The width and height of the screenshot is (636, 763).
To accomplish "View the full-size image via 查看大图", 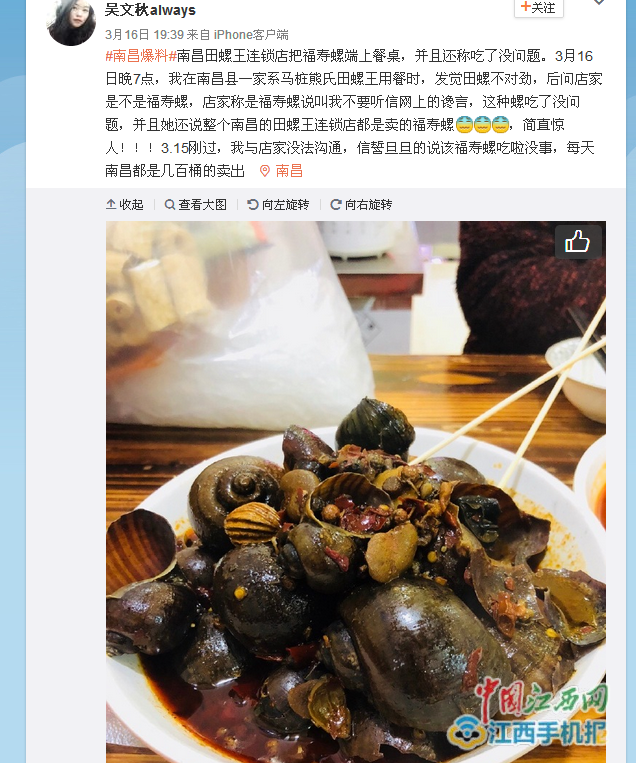I will point(196,204).
